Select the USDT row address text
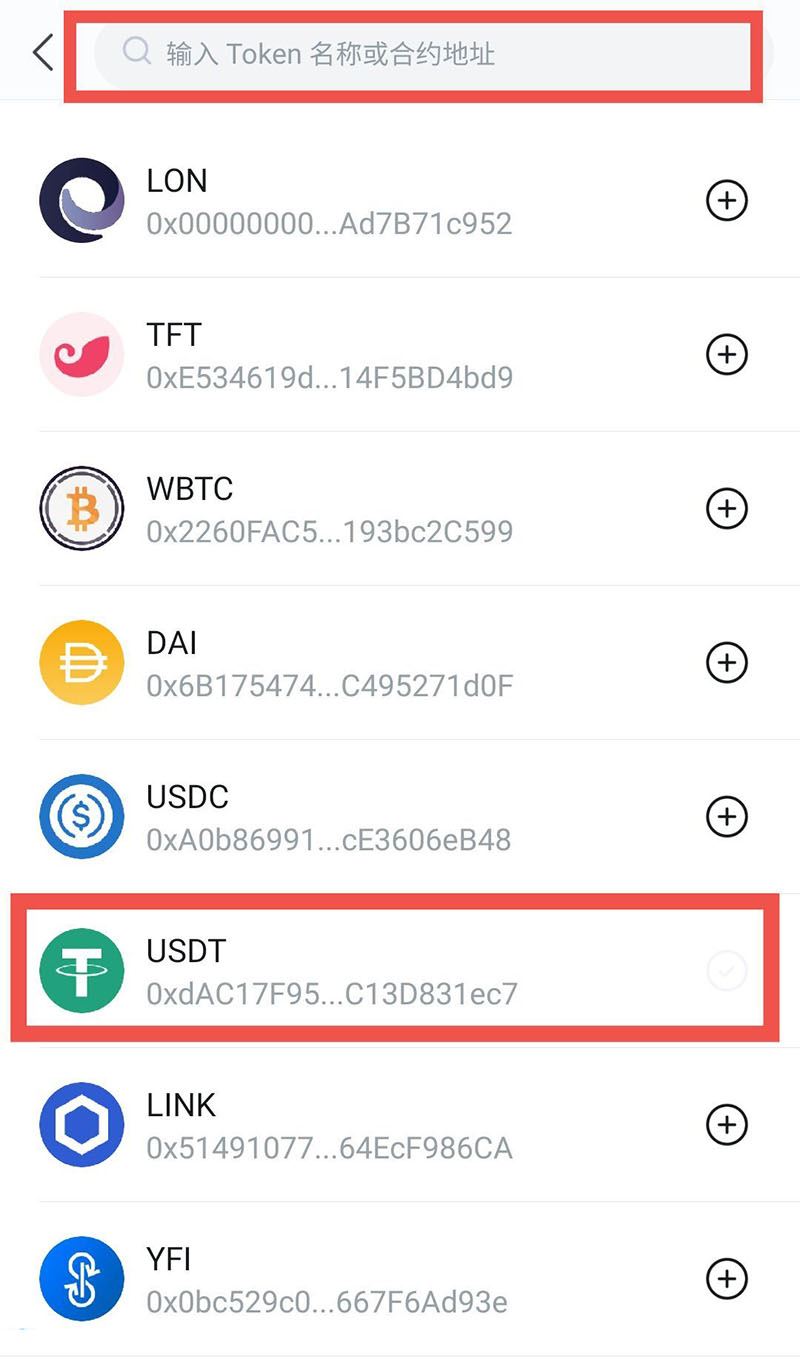The height and width of the screenshot is (1371, 800). 328,993
